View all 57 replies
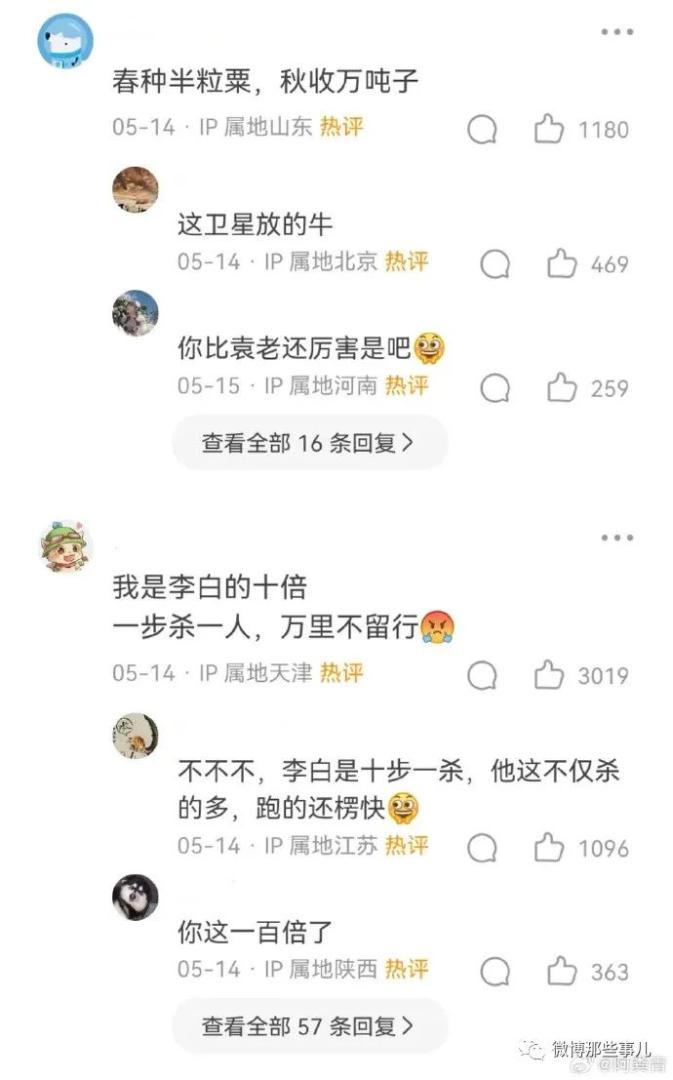673x1080 pixels. pyautogui.click(x=308, y=1026)
